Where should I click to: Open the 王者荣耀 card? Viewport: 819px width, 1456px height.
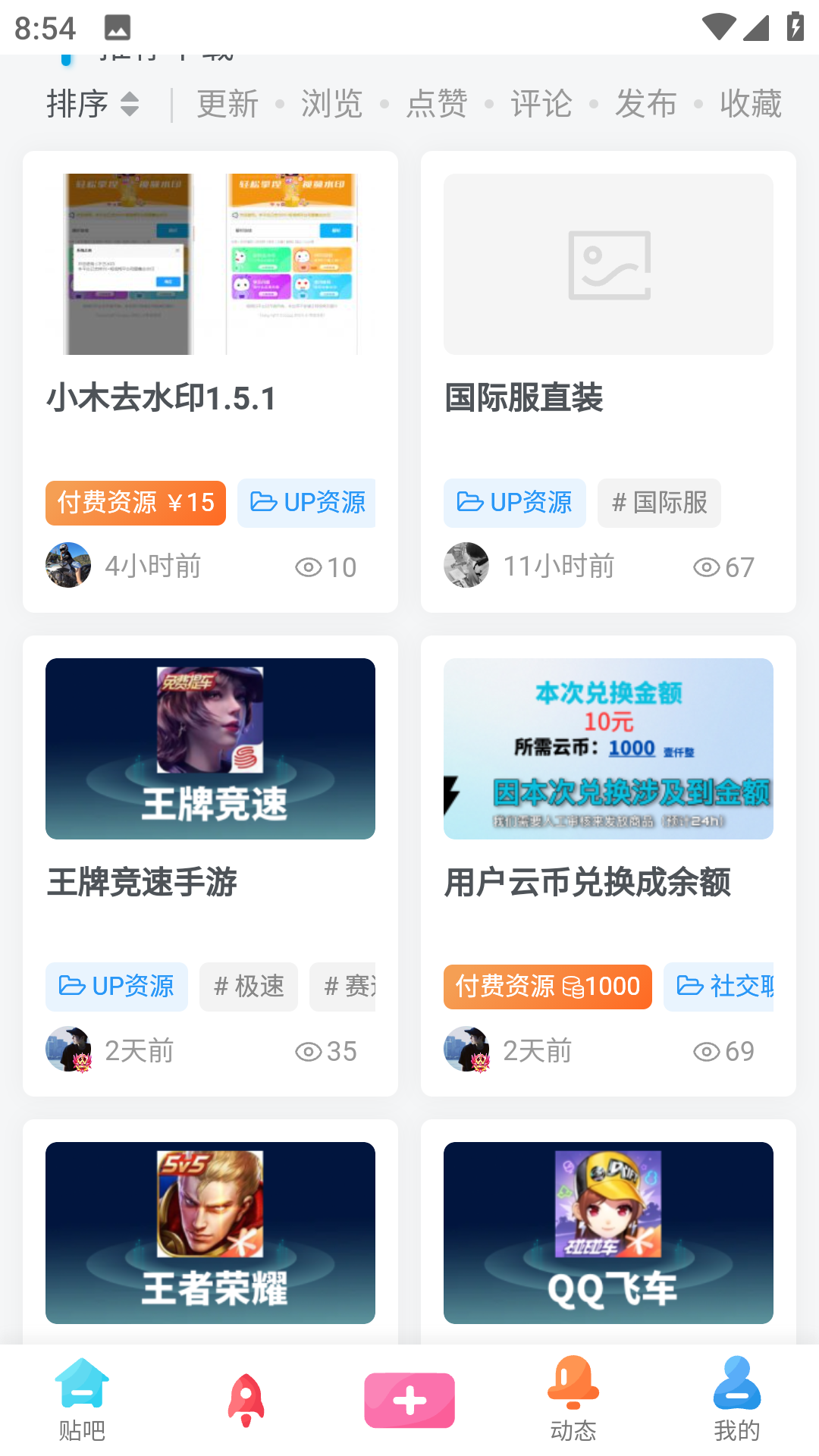coord(210,1233)
